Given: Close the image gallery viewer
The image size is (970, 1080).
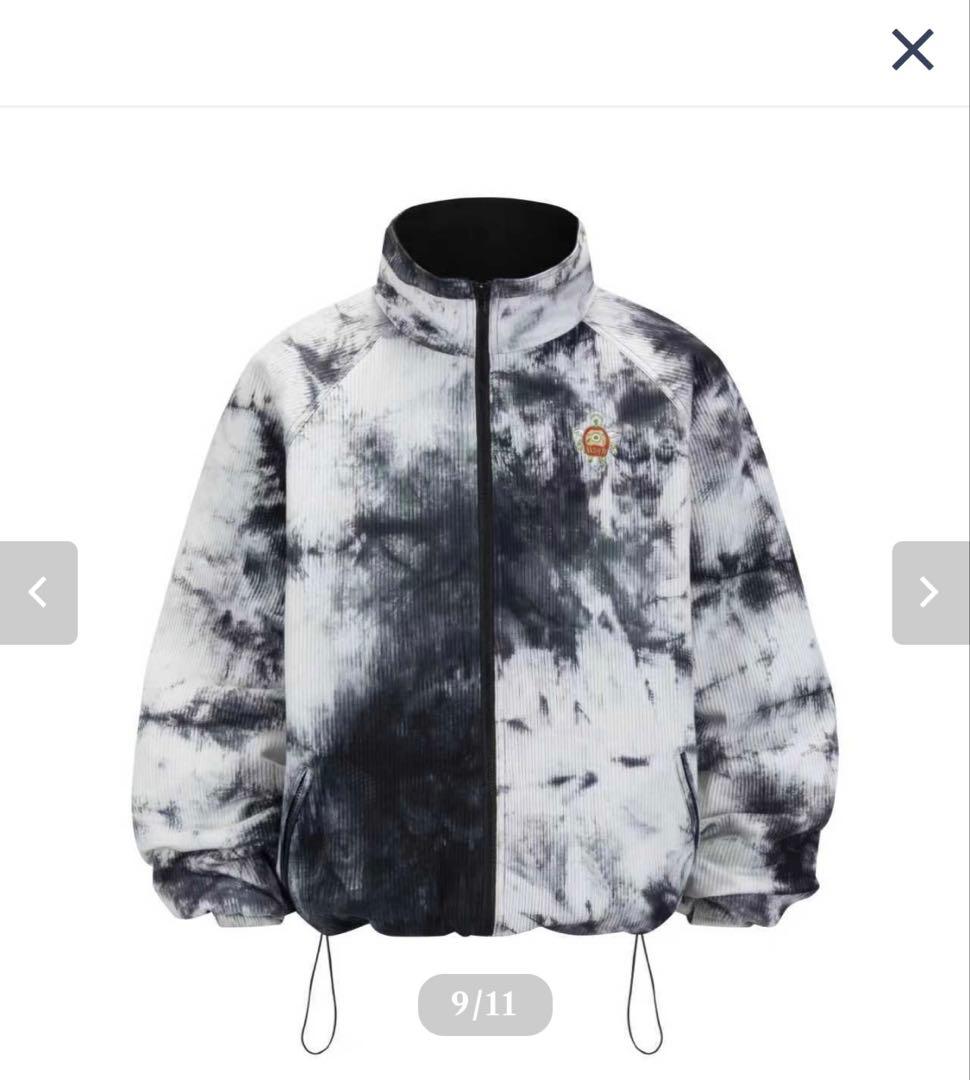Looking at the screenshot, I should (912, 49).
